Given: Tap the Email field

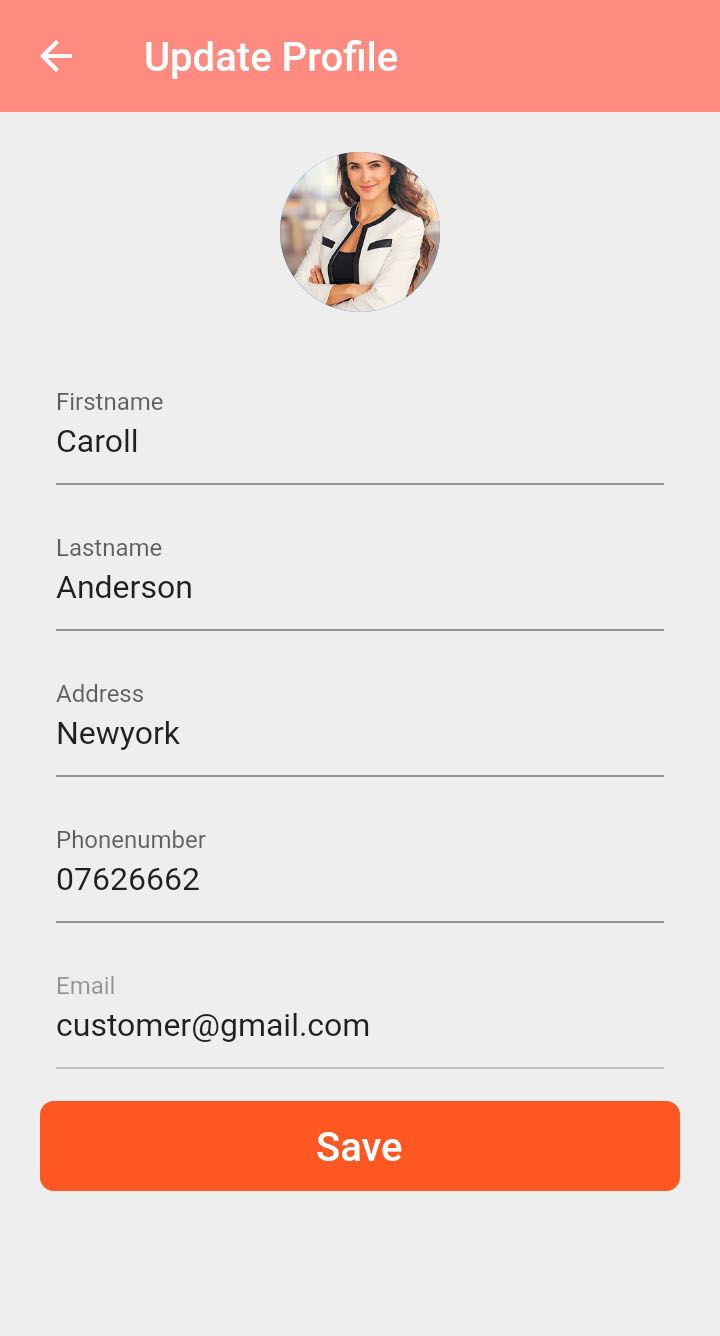Looking at the screenshot, I should tap(360, 1025).
